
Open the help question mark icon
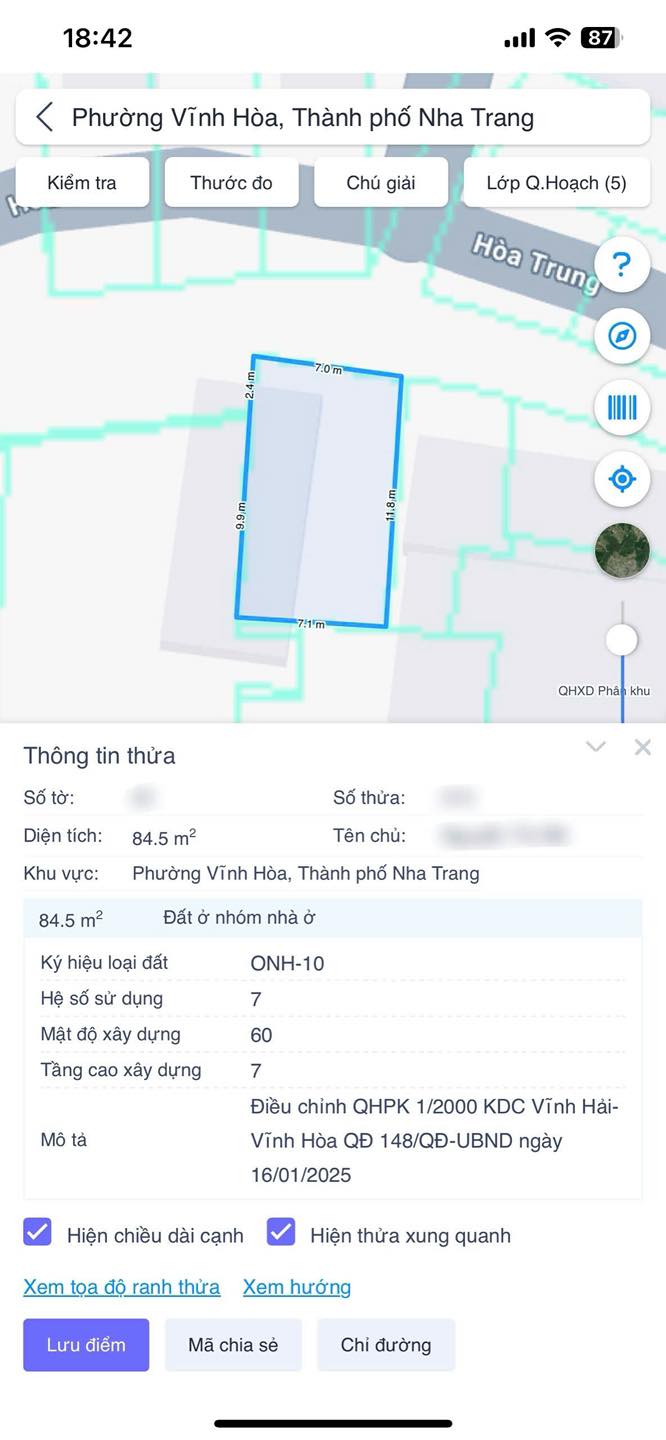(622, 265)
